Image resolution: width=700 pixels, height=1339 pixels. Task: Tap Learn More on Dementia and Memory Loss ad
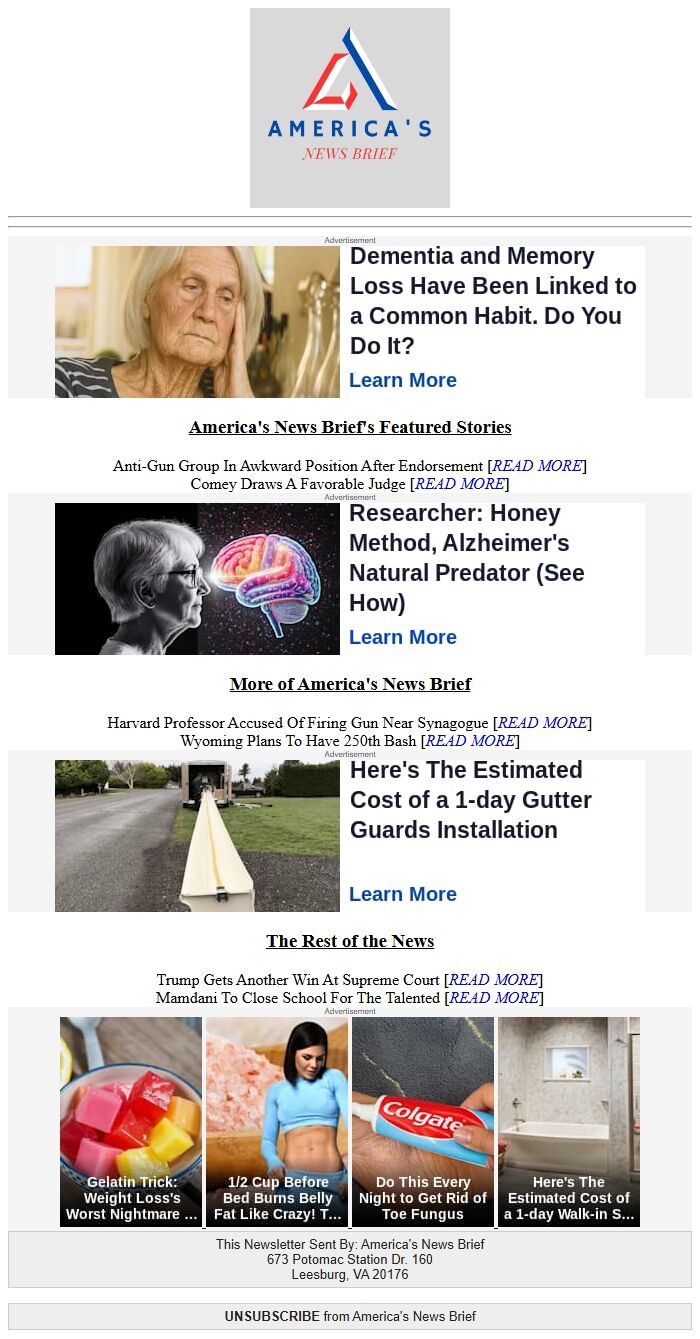(x=403, y=380)
